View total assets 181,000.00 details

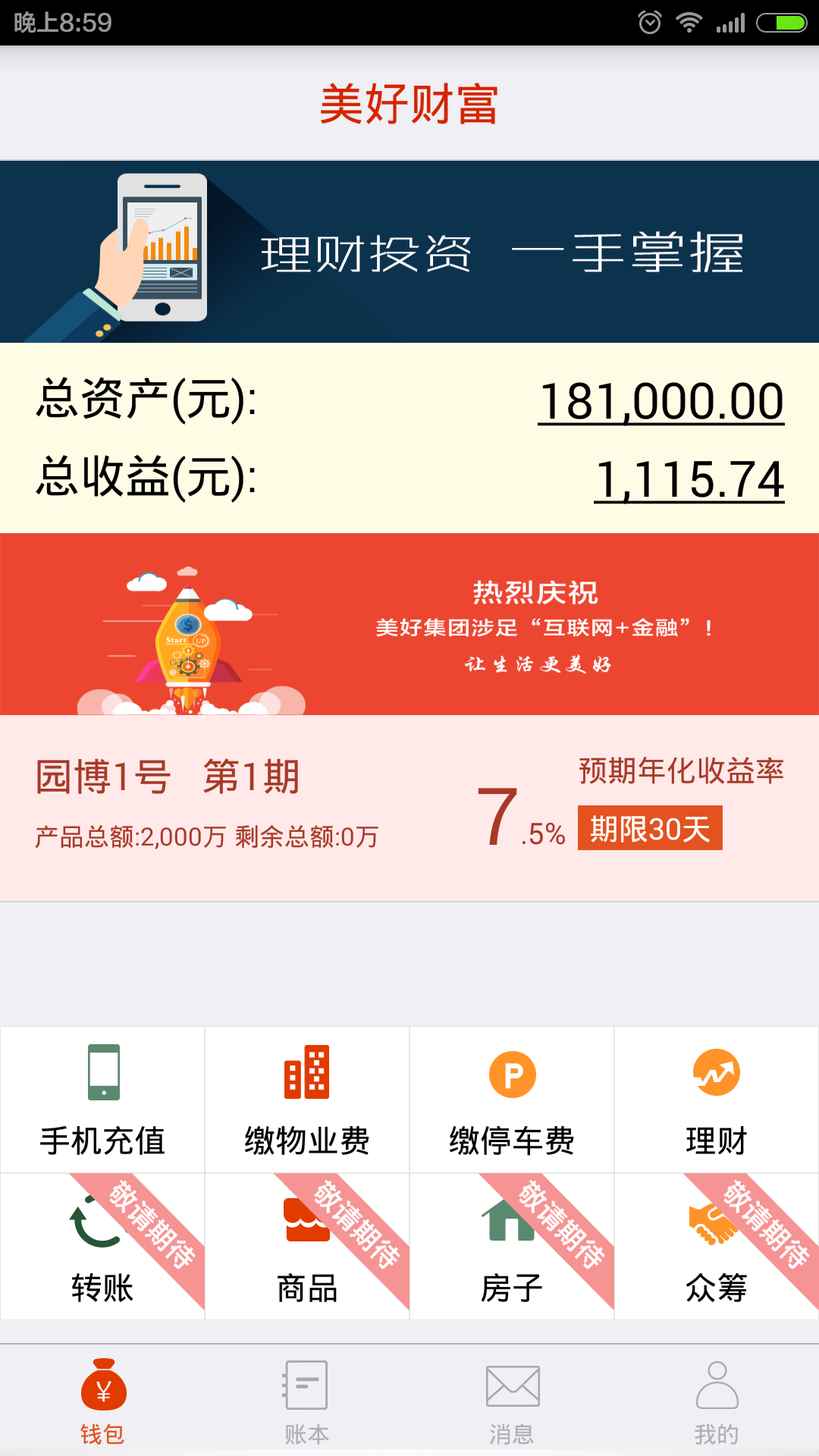[661, 401]
